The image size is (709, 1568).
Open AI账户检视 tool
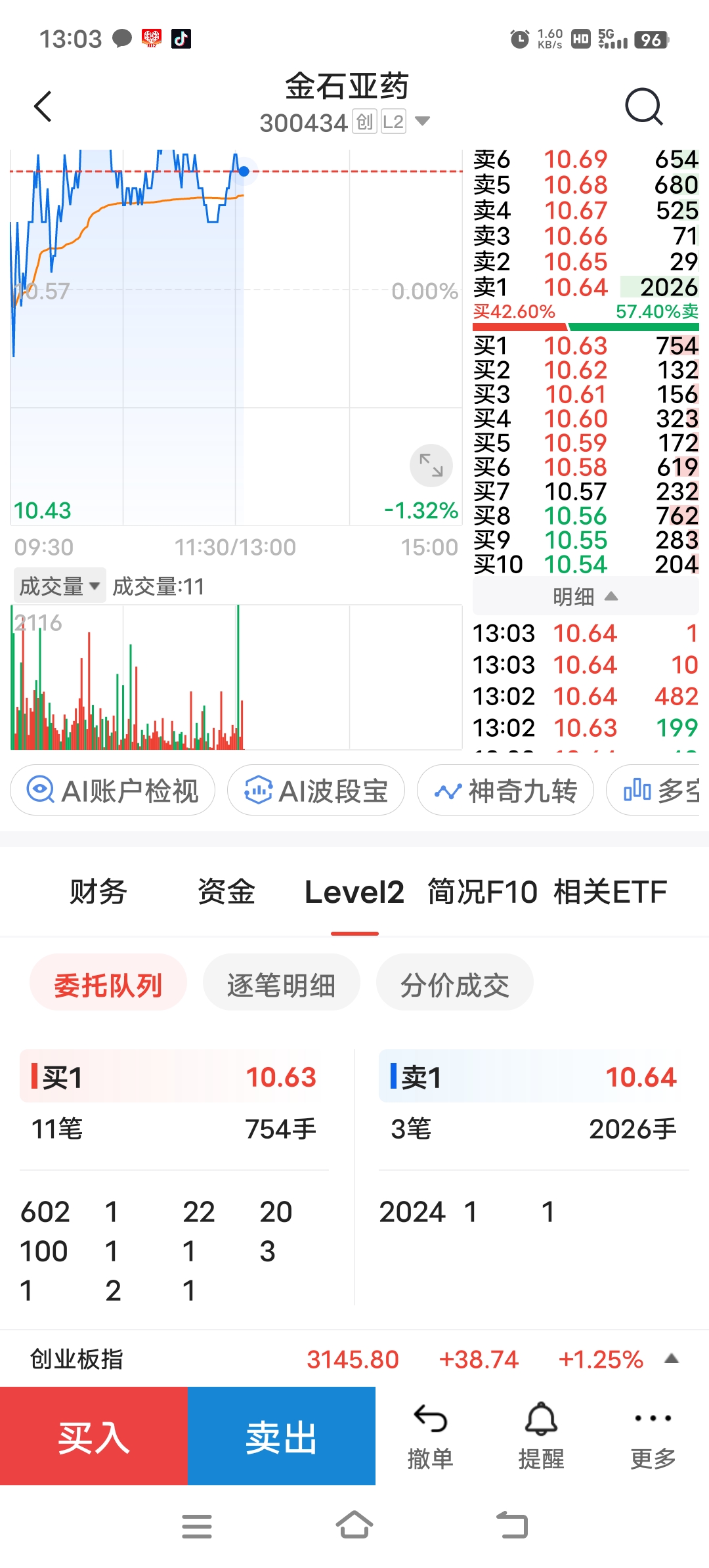(113, 791)
